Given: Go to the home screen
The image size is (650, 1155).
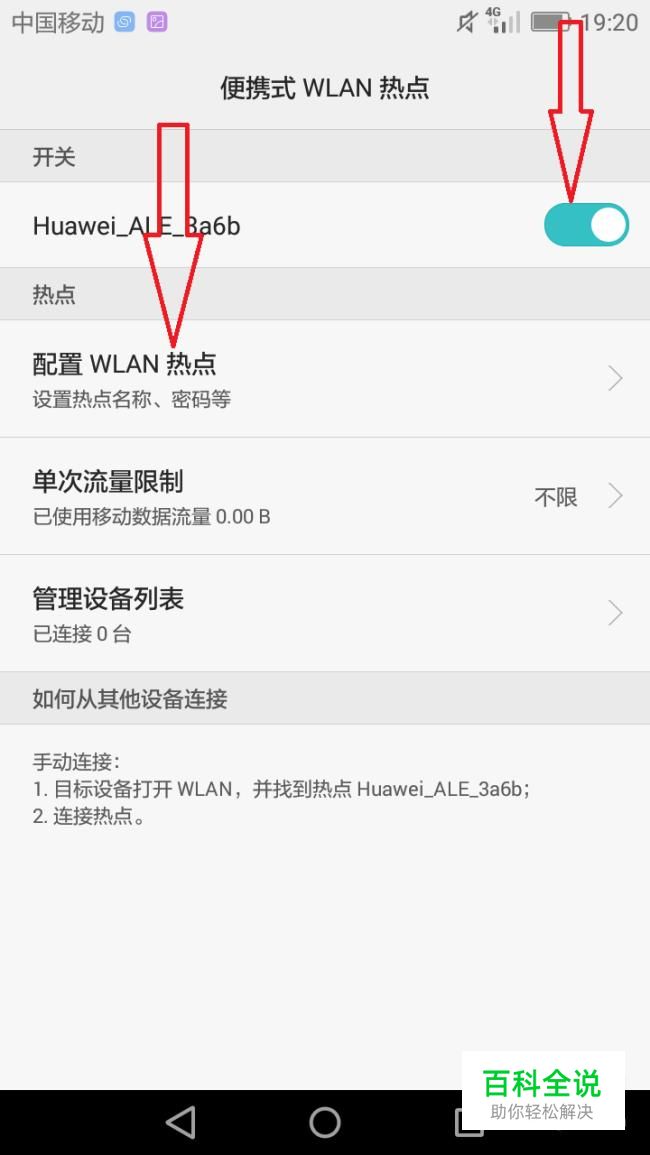Looking at the screenshot, I should coord(325,1122).
